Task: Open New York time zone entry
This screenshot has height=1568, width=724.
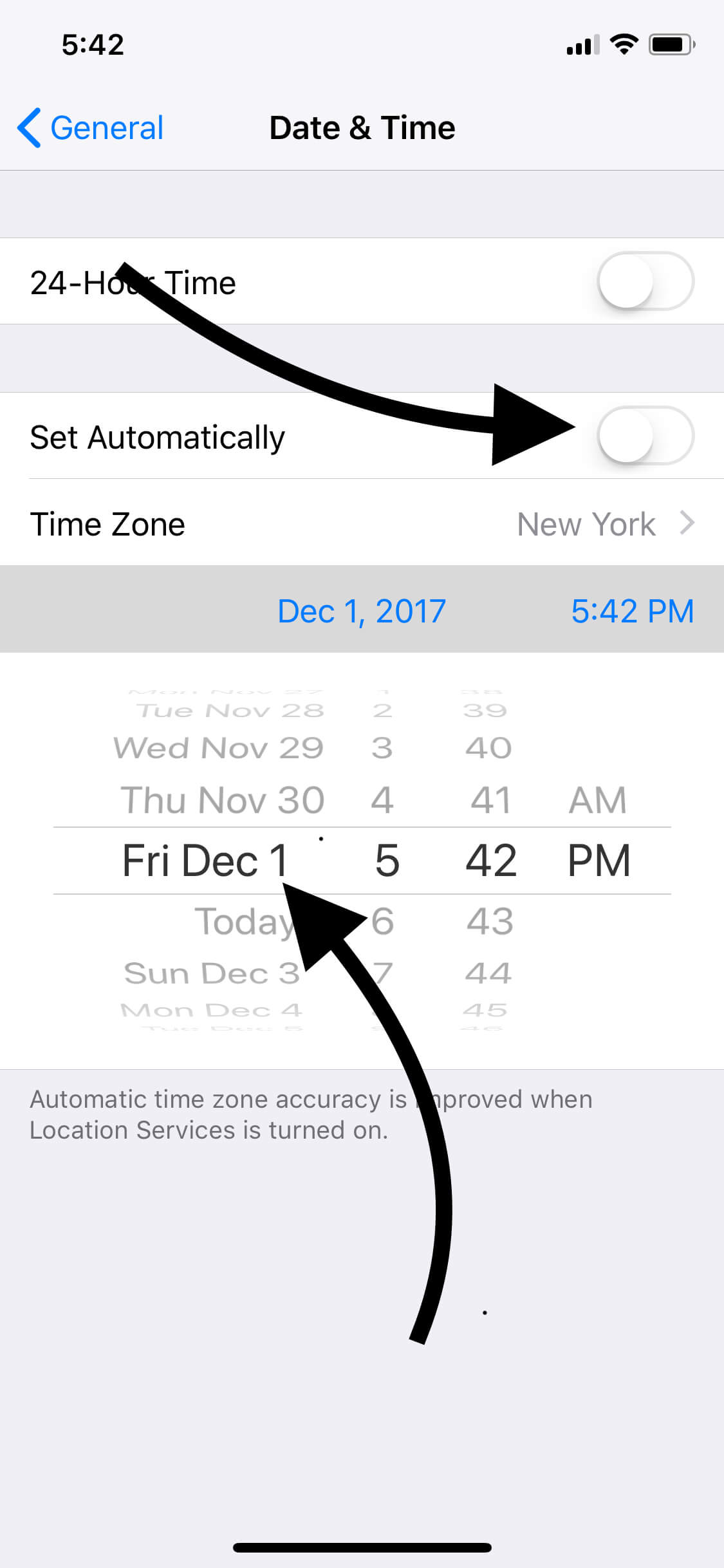Action: click(586, 523)
